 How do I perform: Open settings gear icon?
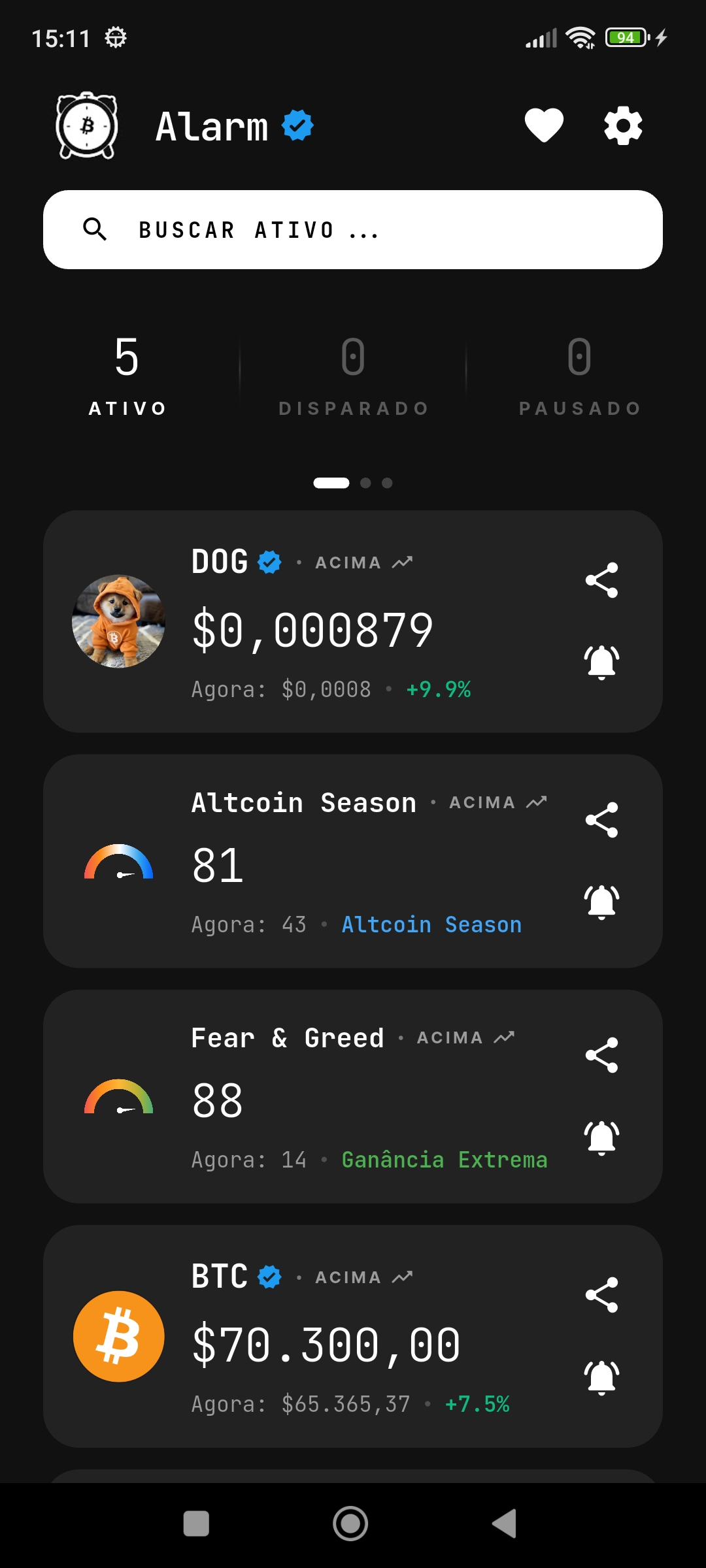(x=622, y=125)
